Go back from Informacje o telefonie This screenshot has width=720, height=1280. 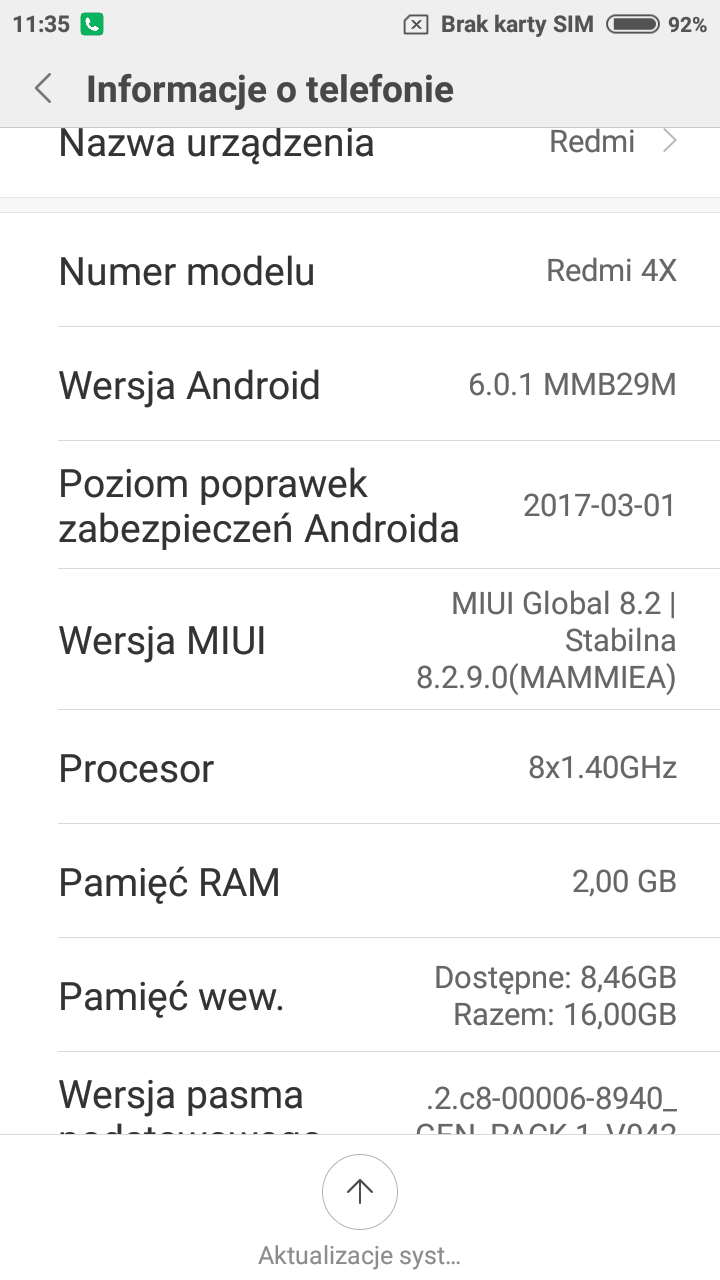[x=43, y=89]
